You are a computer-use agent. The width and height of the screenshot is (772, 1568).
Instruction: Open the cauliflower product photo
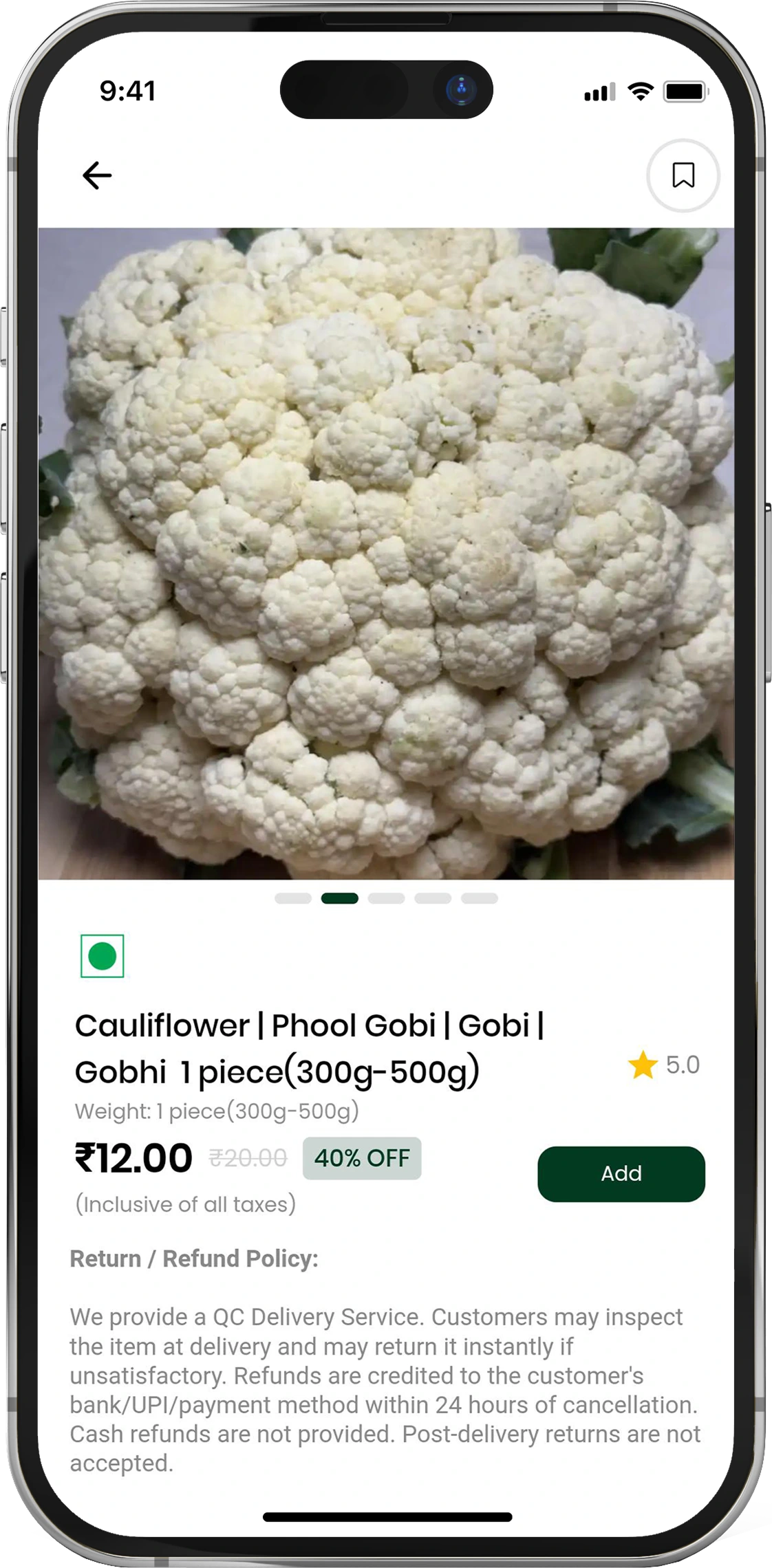(386, 554)
